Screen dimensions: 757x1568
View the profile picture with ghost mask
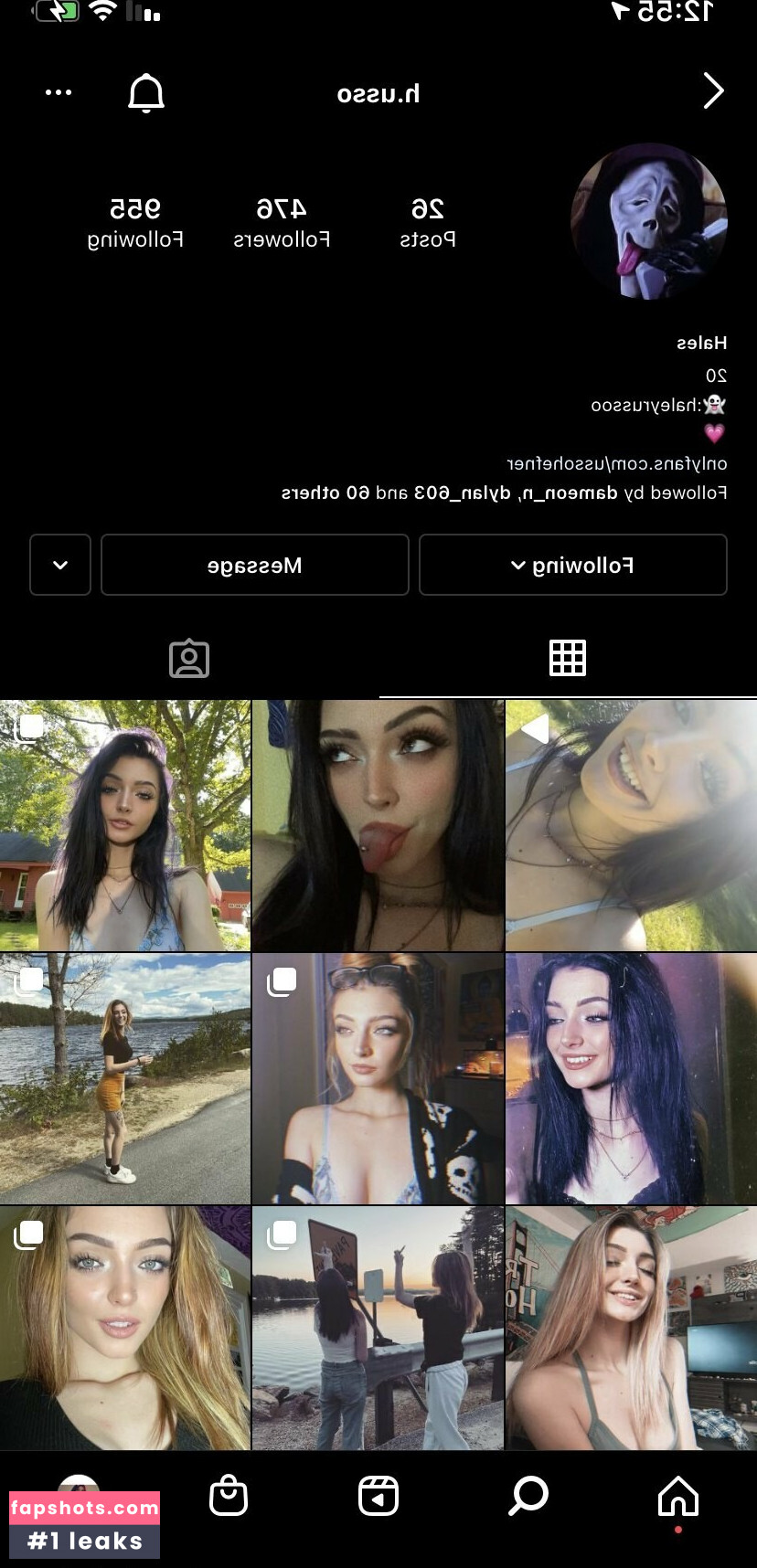(x=648, y=221)
